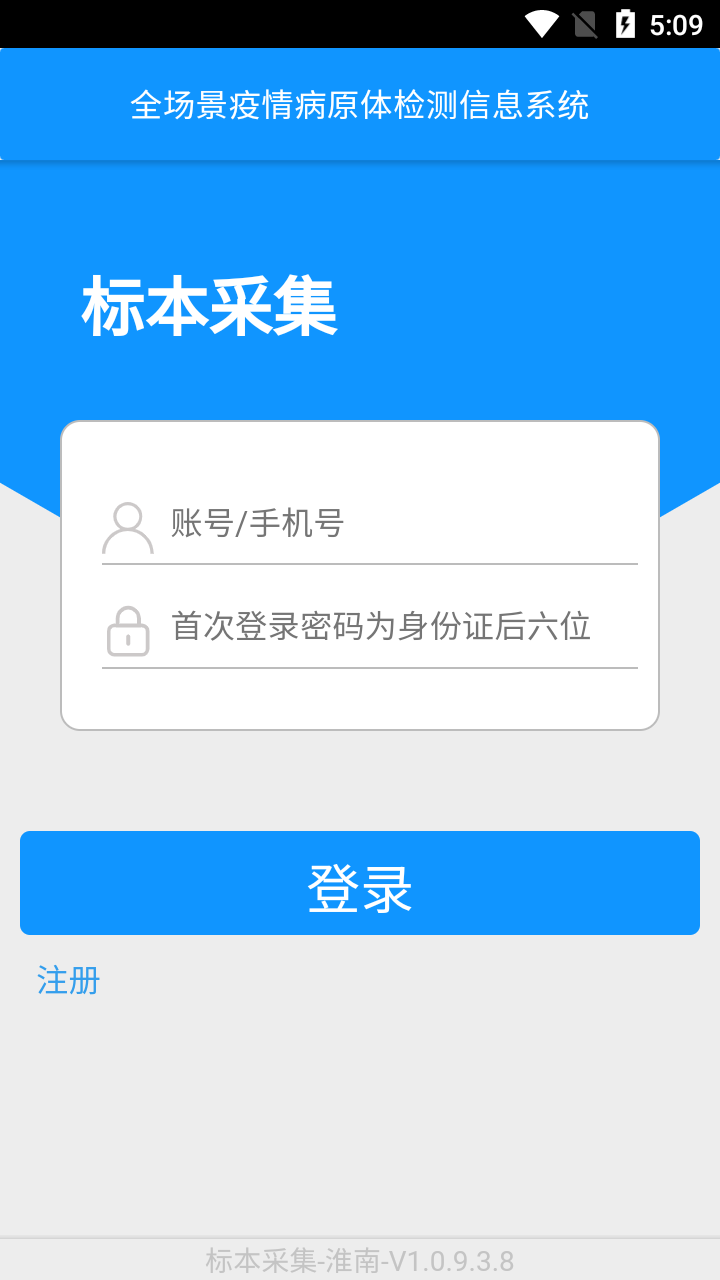
Task: Click the underline below the account field
Action: click(x=370, y=563)
